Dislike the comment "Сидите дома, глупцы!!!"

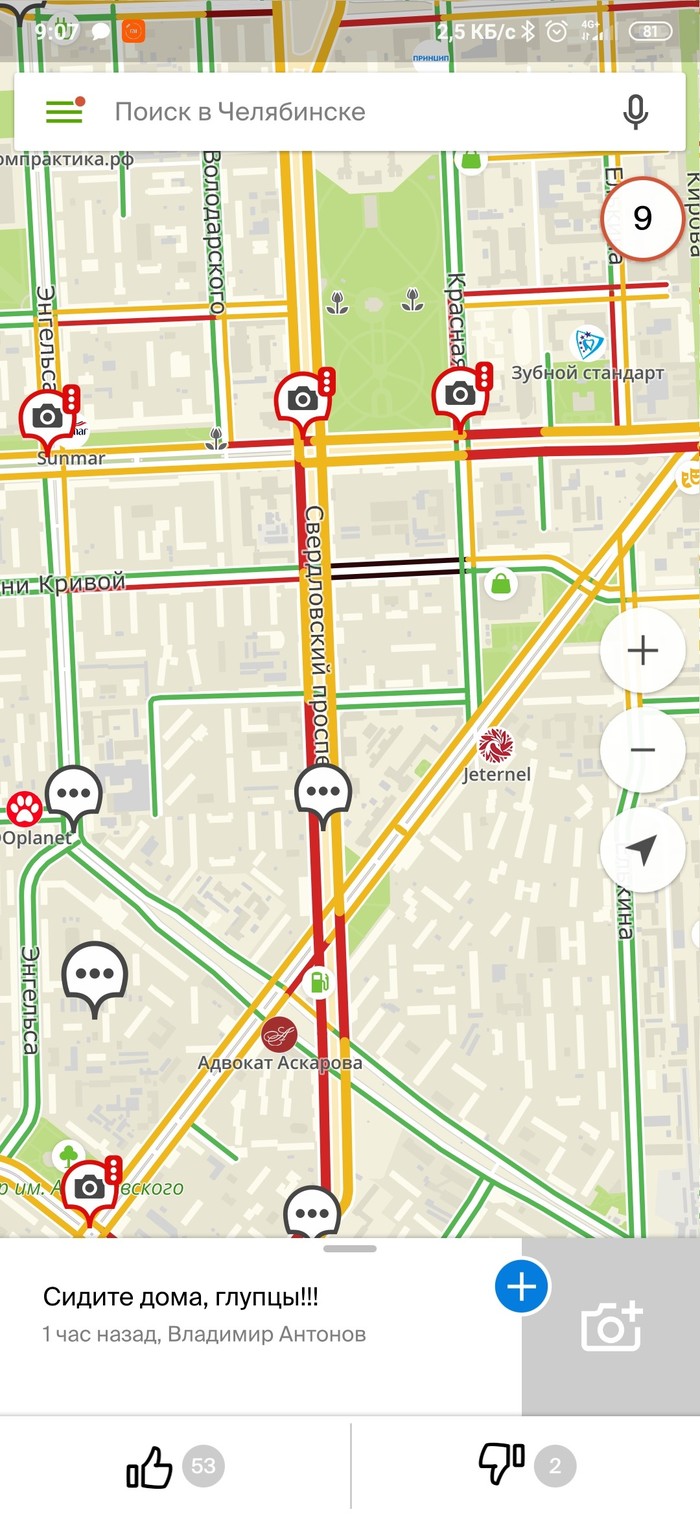pos(502,1465)
